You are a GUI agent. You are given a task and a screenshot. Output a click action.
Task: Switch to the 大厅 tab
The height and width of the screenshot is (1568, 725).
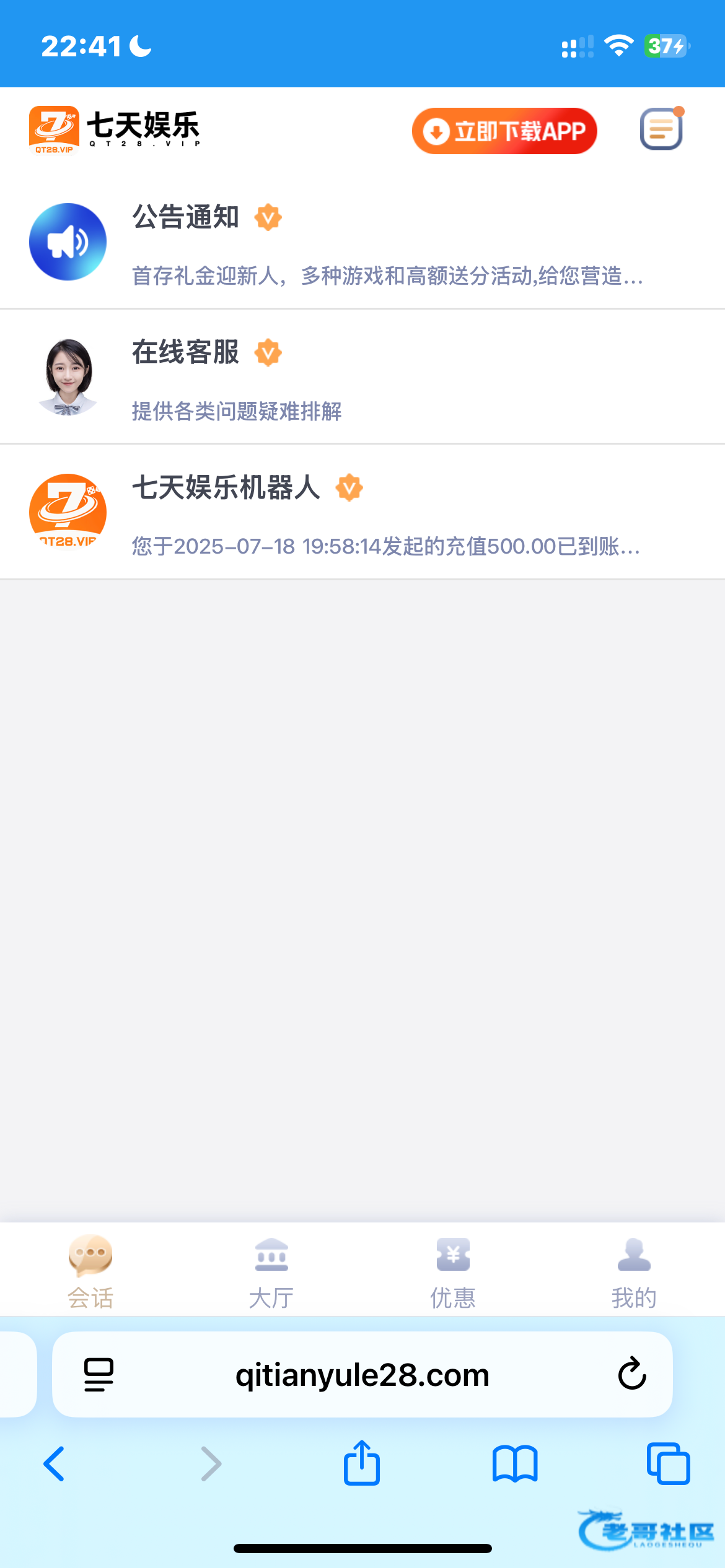pos(271,1271)
